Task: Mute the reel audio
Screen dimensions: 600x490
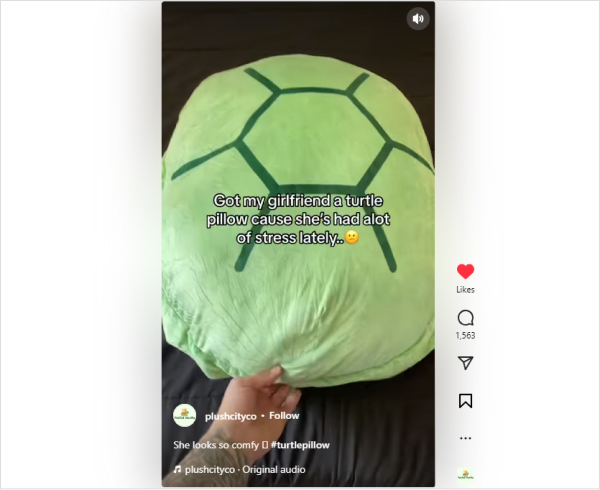Action: (x=418, y=18)
